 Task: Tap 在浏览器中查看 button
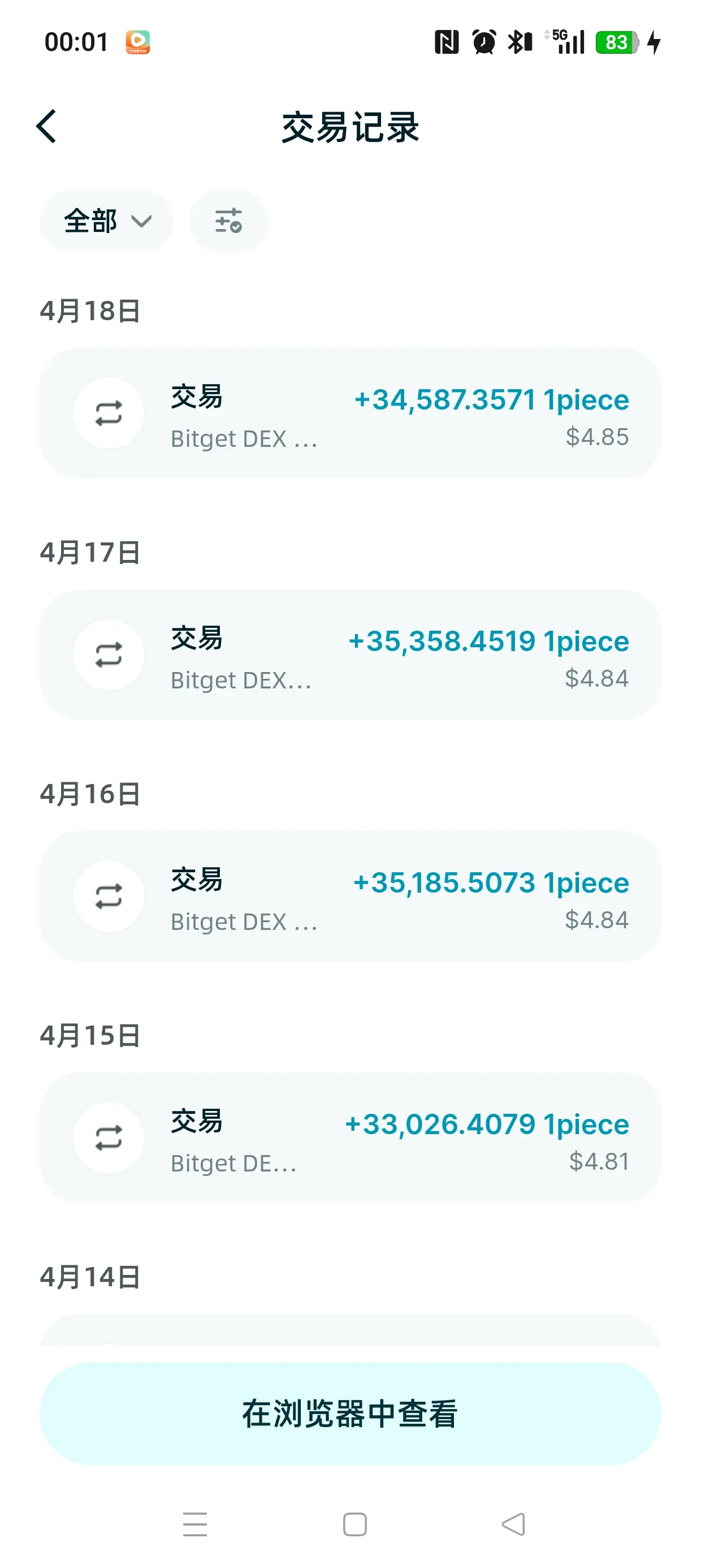pyautogui.click(x=350, y=1414)
